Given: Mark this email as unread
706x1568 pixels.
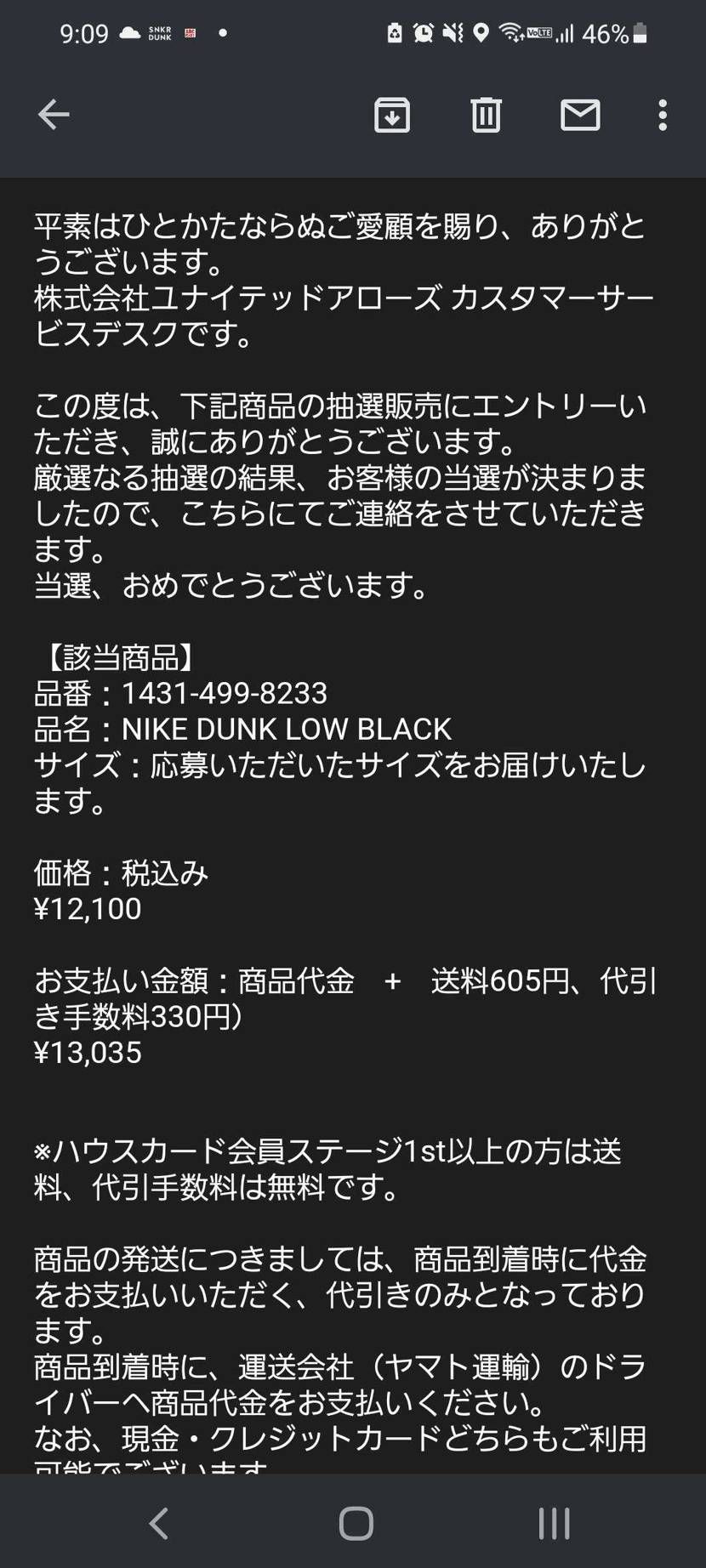Looking at the screenshot, I should click(580, 115).
